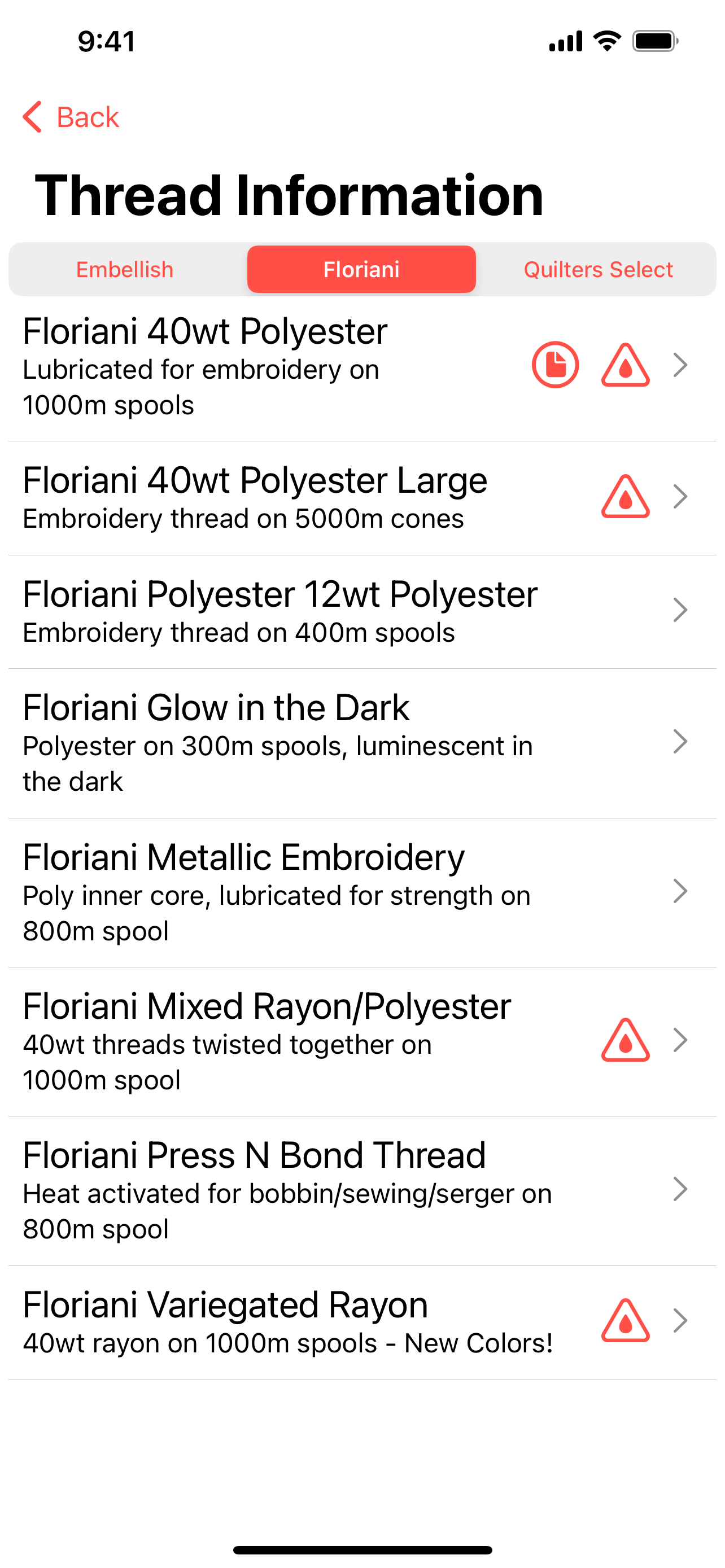Open Floriani 40wt Polyester thread details
The image size is (725, 1568).
362,367
